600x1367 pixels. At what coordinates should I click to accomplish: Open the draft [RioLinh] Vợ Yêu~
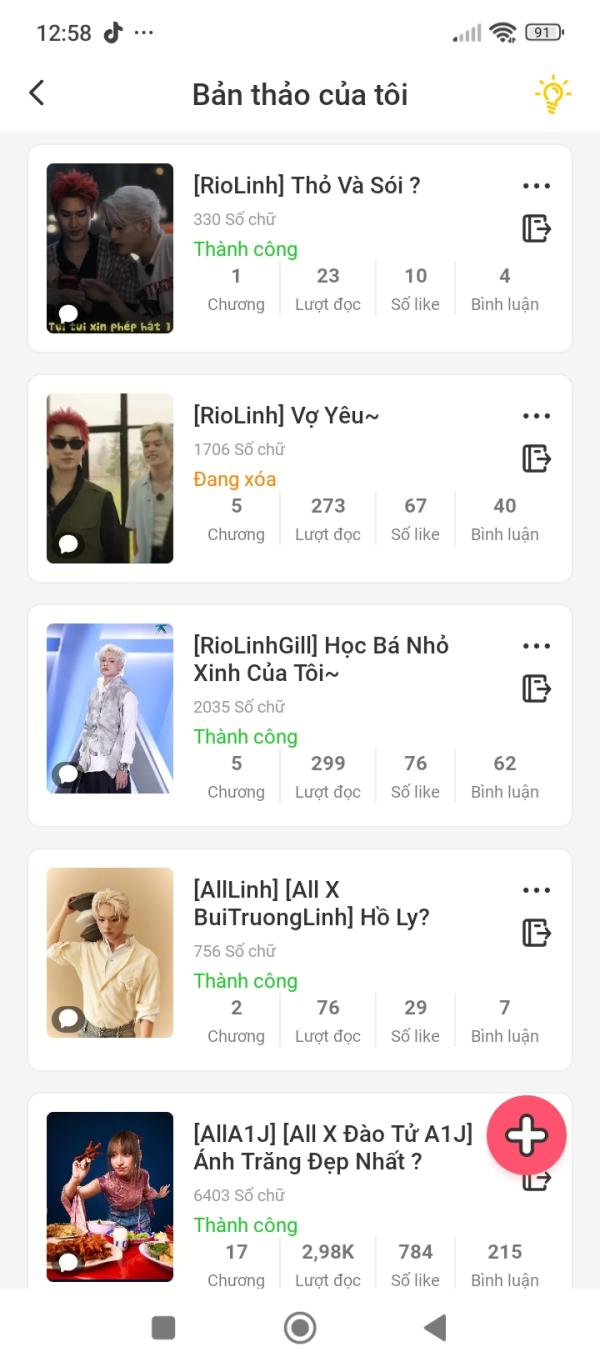(286, 416)
